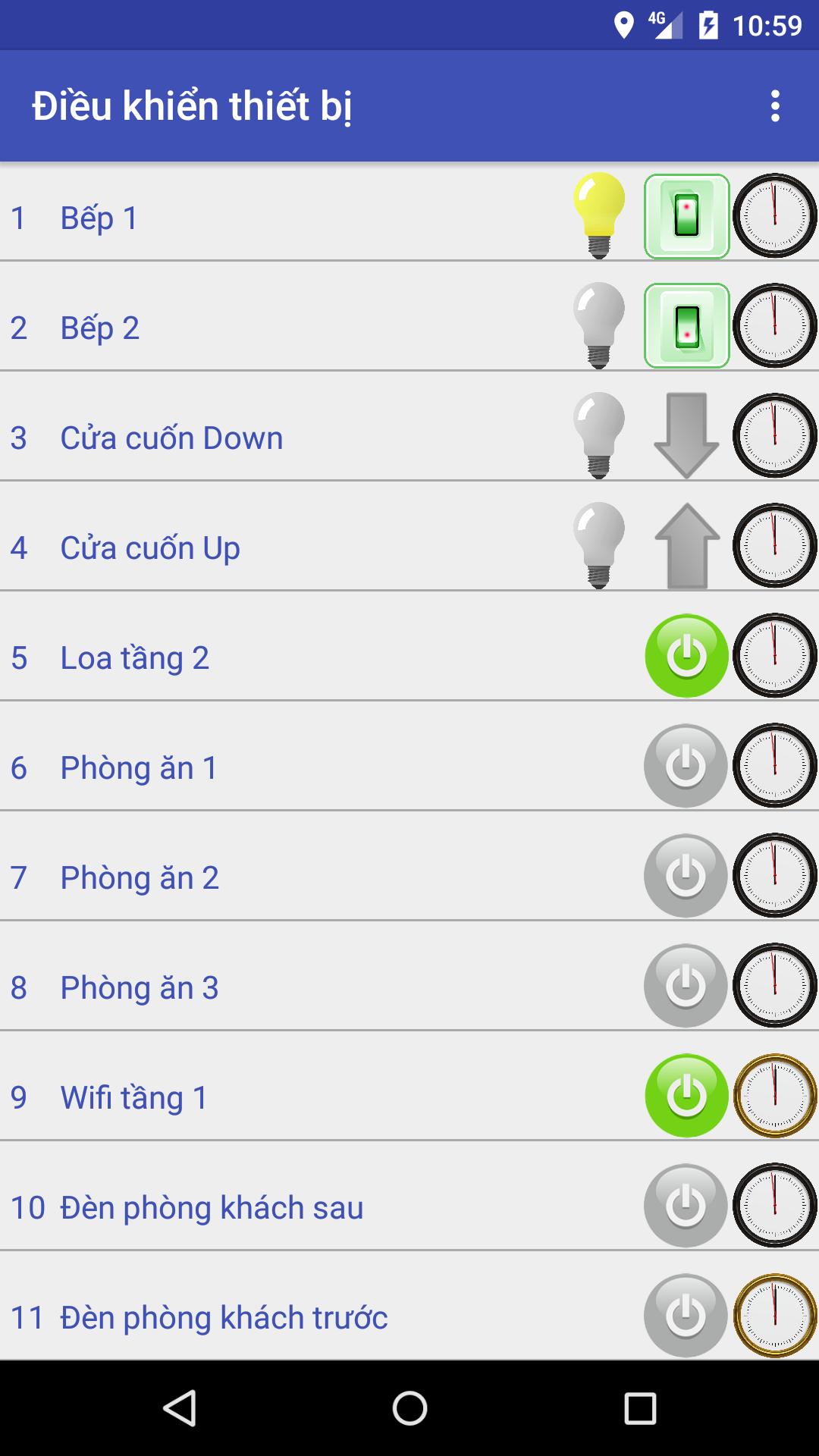Tap the up arrow for Cửa cuốn Up

pos(686,546)
